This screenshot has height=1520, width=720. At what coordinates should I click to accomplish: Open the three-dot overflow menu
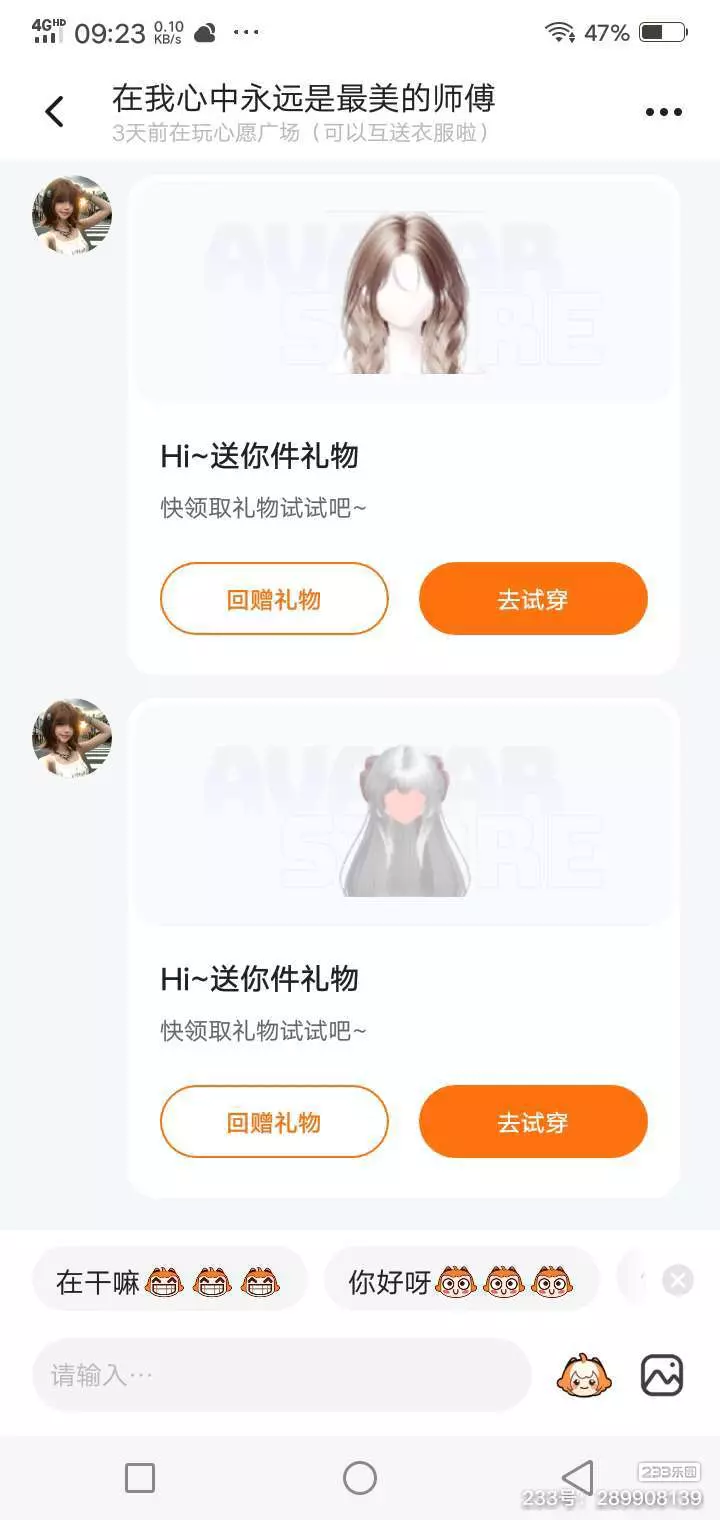[x=663, y=112]
